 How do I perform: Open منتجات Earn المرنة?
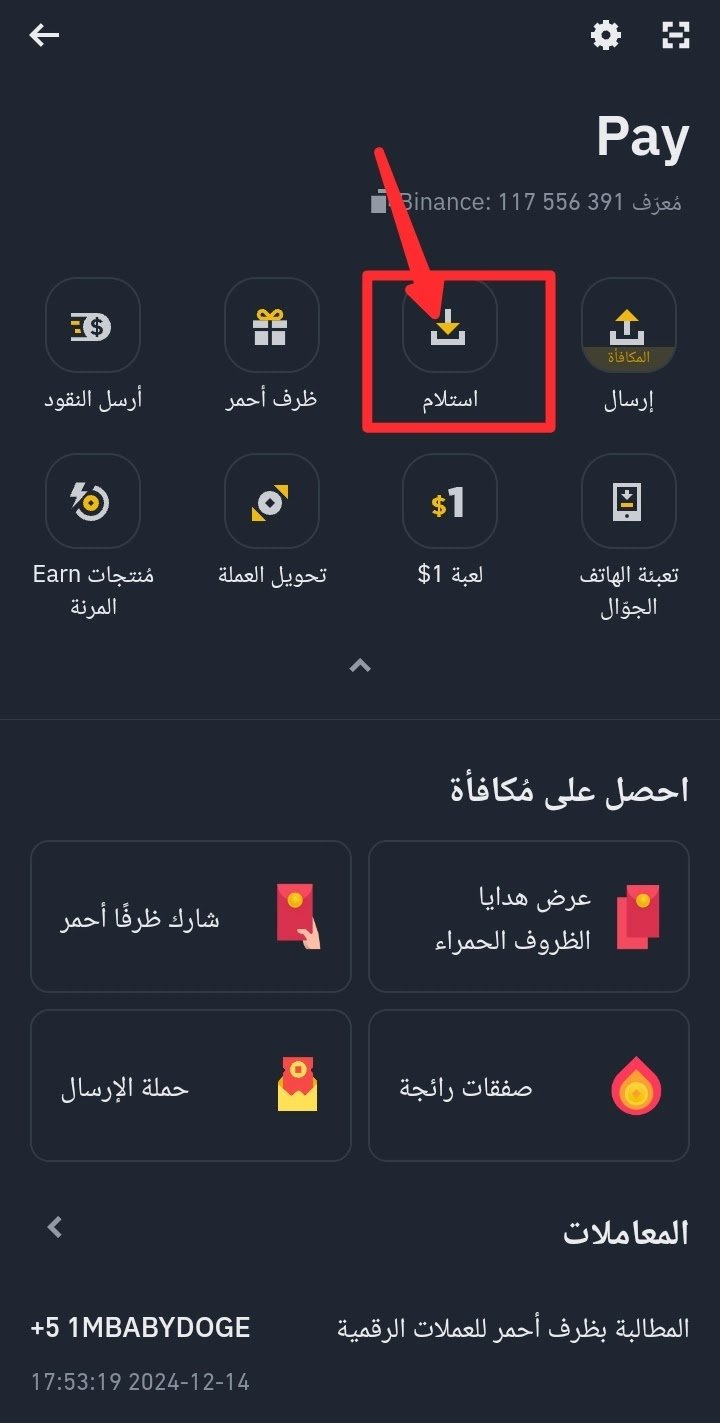click(x=93, y=503)
